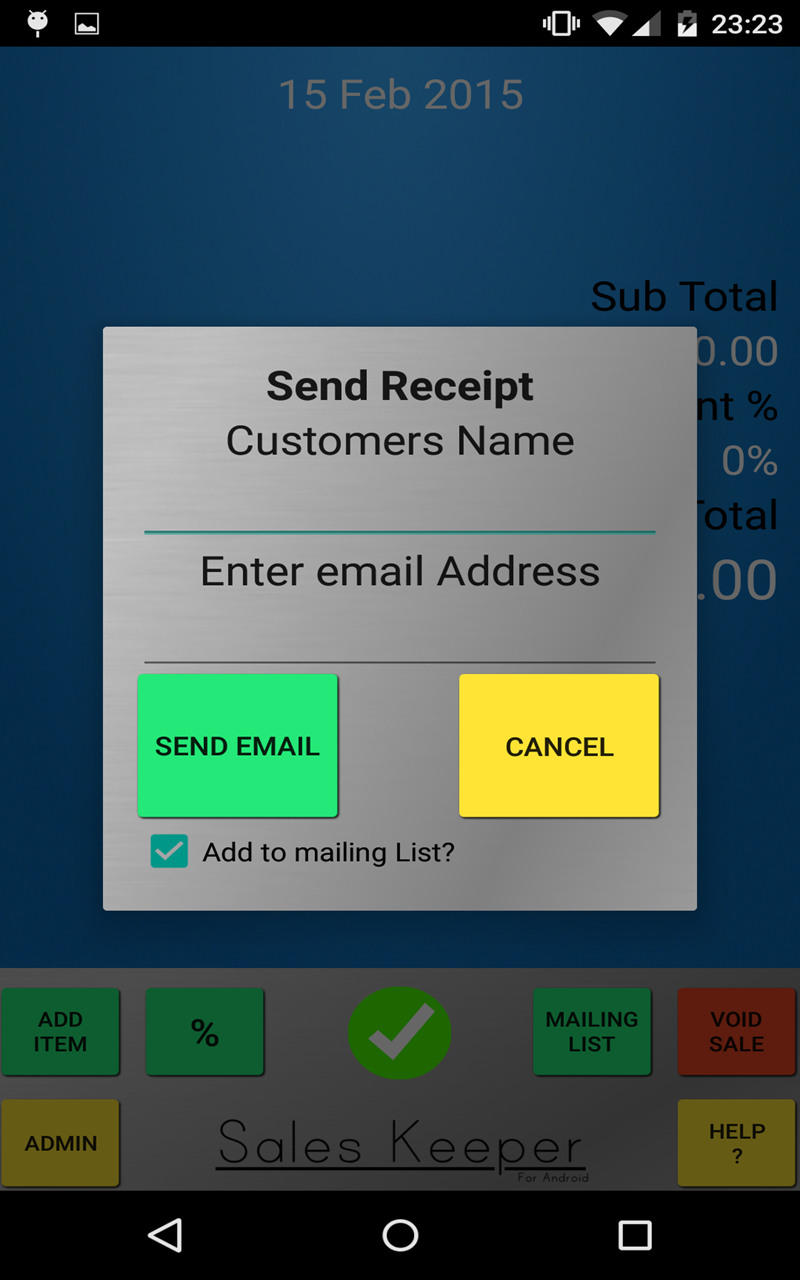Tap SEND EMAIL to send the receipt

(237, 746)
